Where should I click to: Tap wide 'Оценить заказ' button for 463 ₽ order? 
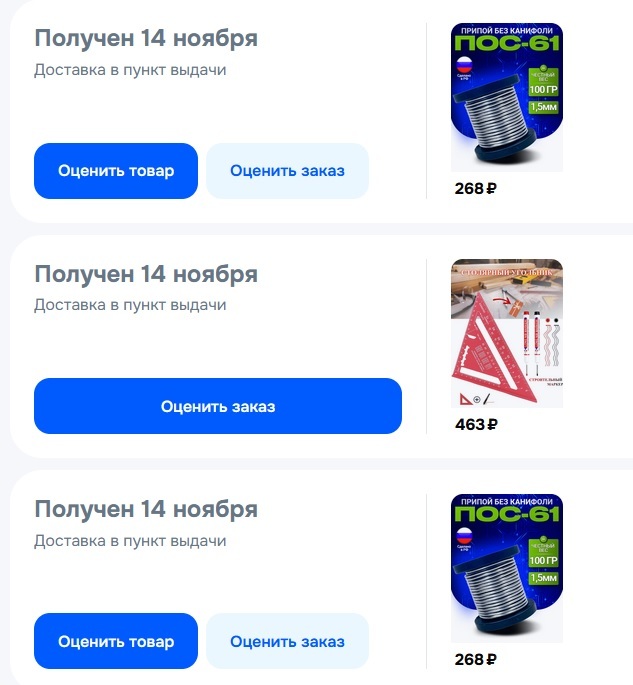218,406
